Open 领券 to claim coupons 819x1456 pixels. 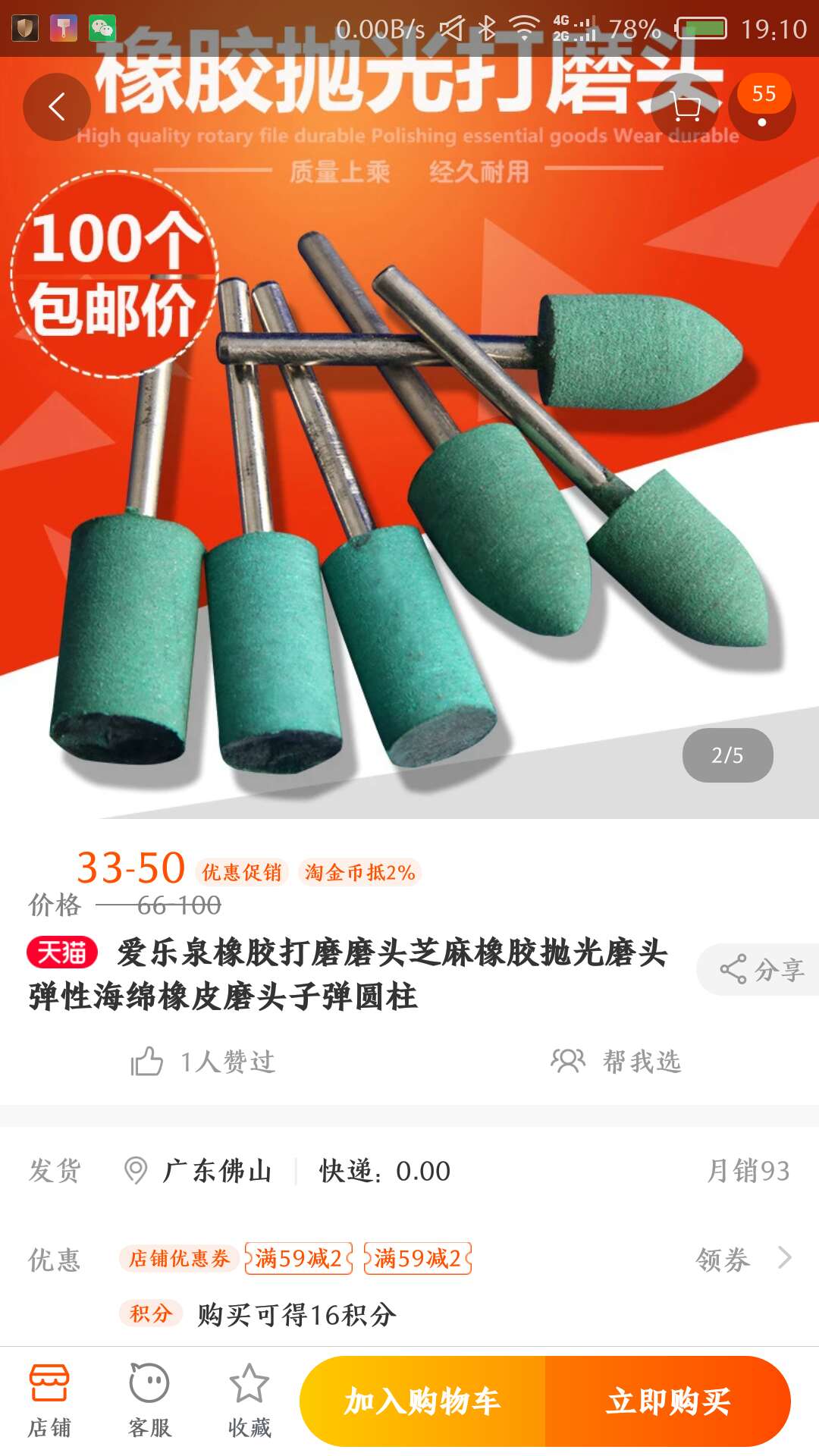(x=742, y=1259)
